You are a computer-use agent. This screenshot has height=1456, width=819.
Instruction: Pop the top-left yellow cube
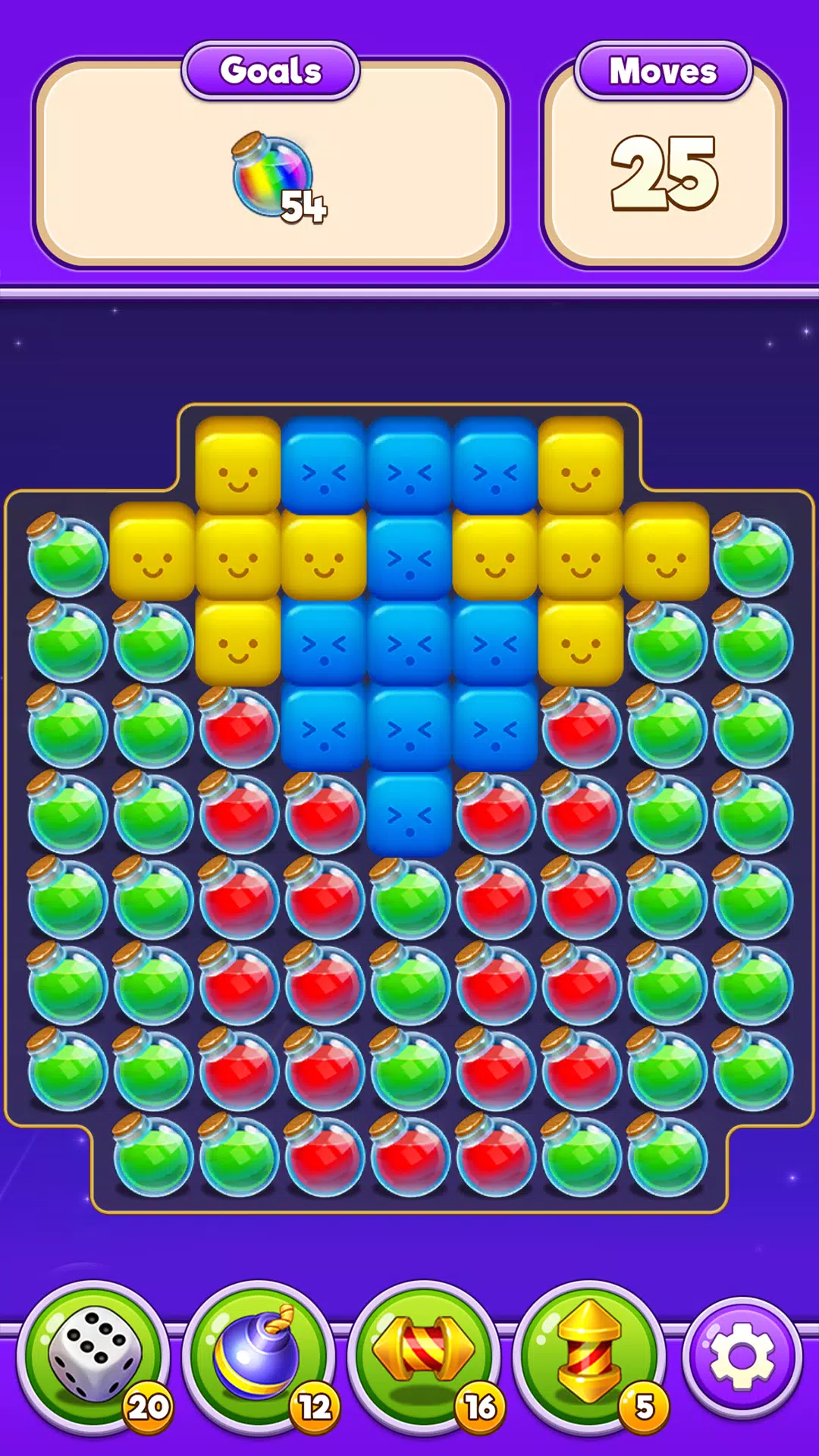tap(238, 463)
